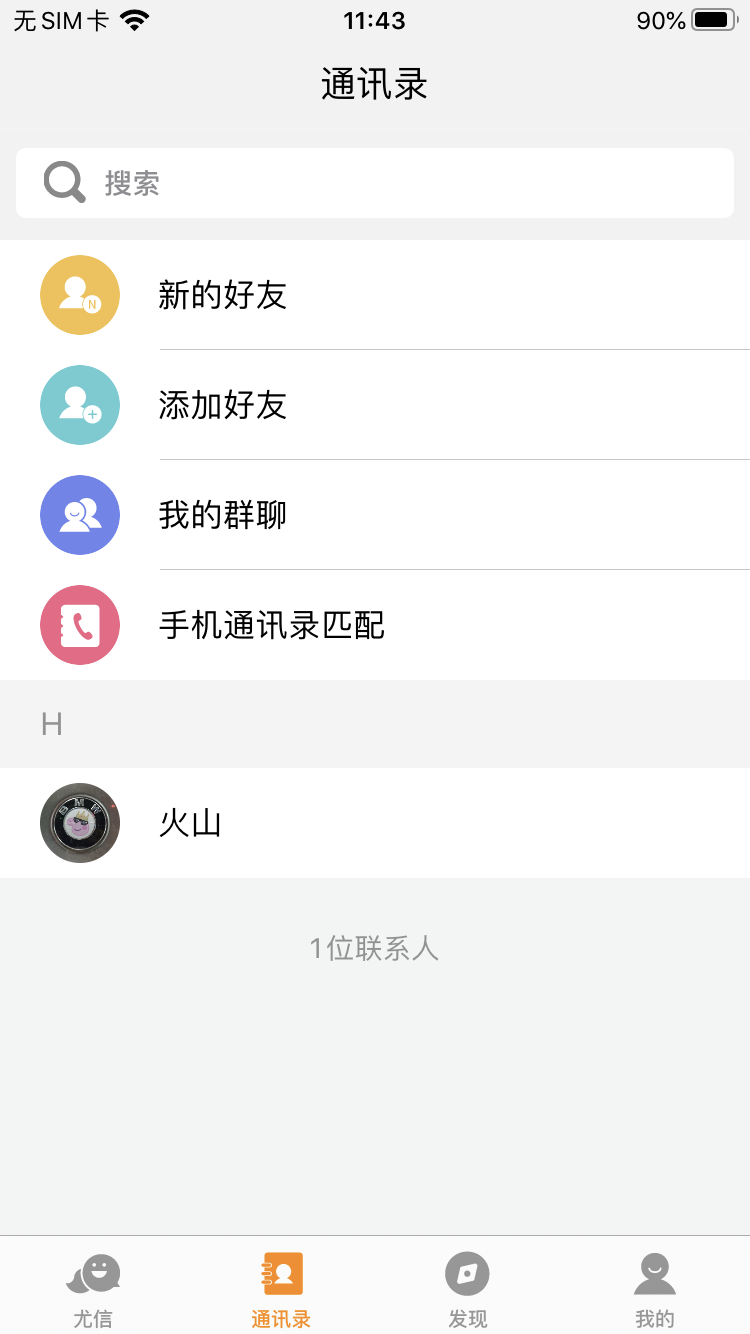Tap the 火山 contact avatar thumbnail
Image resolution: width=750 pixels, height=1334 pixels.
[x=79, y=823]
